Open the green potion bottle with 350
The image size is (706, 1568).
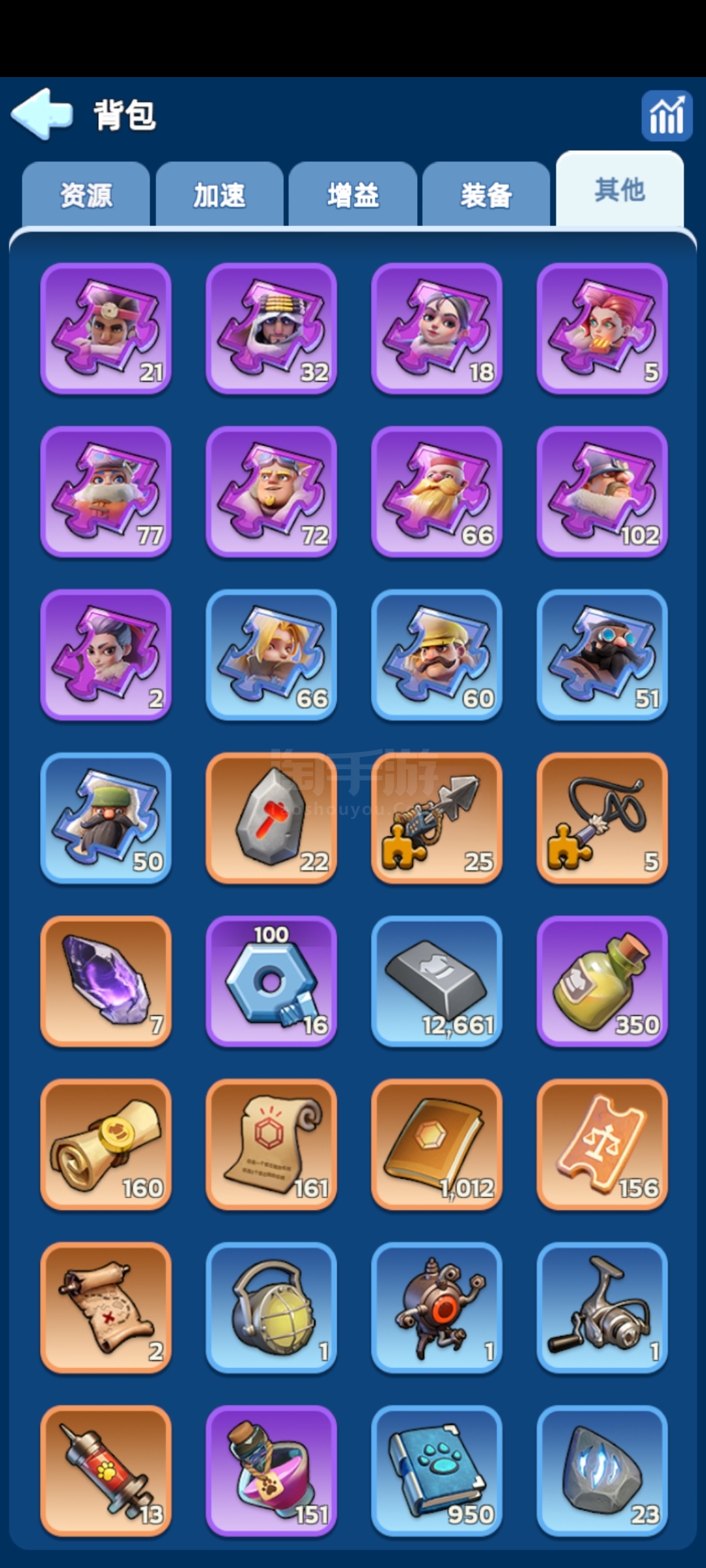click(602, 981)
